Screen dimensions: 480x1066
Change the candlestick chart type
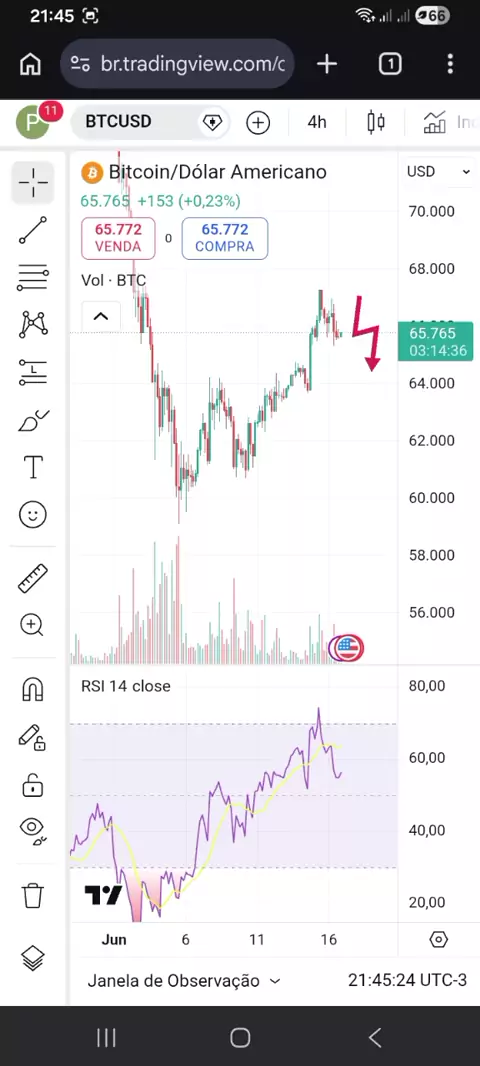pyautogui.click(x=376, y=122)
